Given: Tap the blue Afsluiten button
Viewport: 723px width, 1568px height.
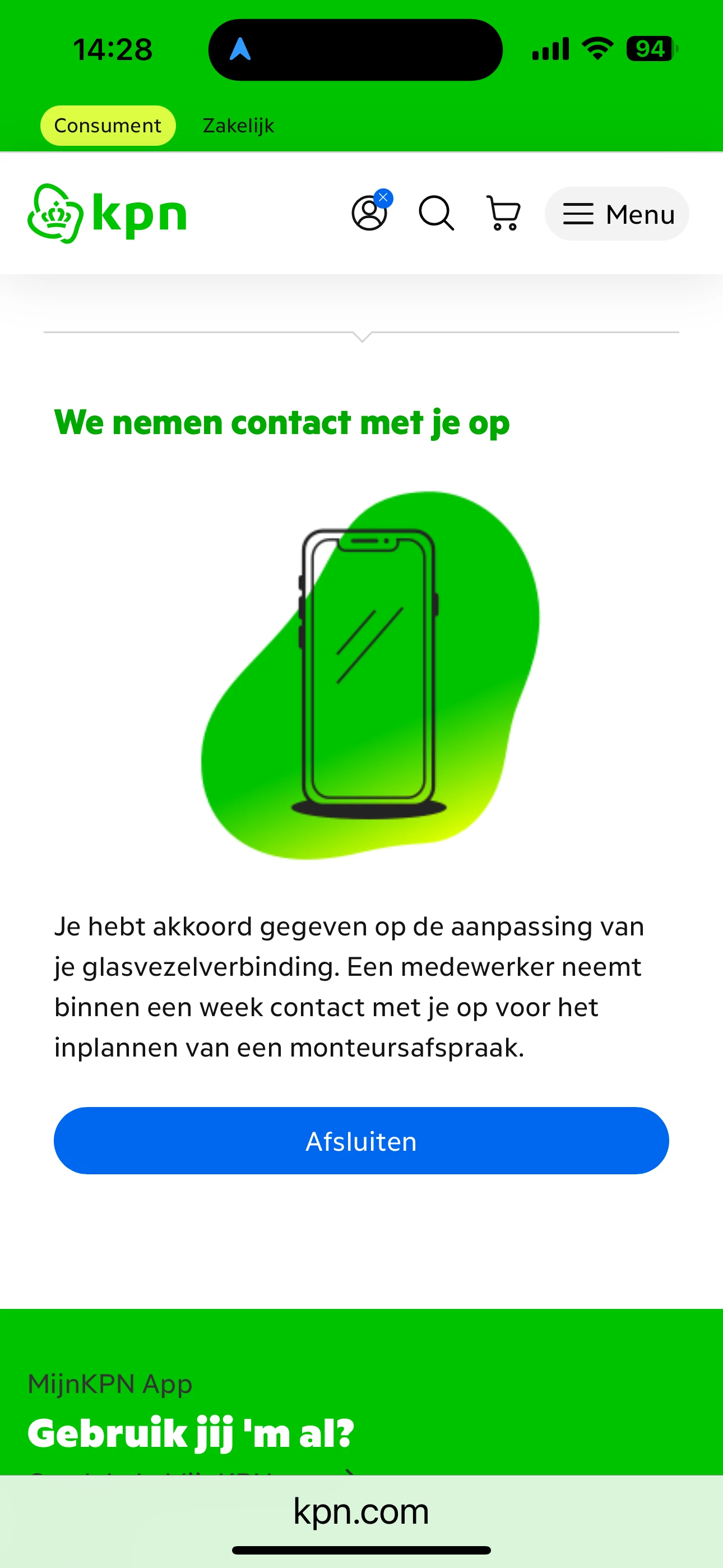Looking at the screenshot, I should click(x=361, y=1141).
